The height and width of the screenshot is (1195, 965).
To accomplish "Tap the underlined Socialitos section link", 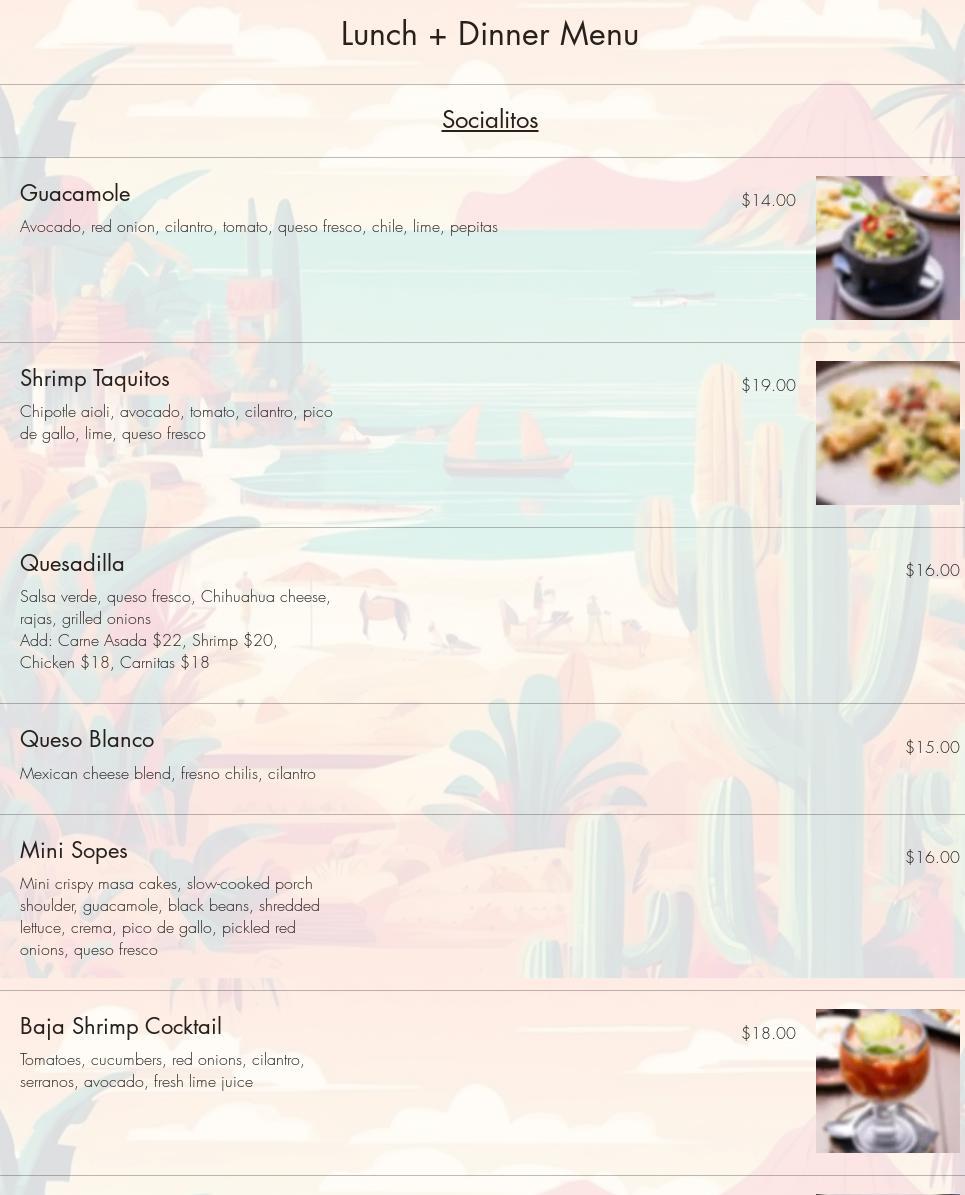I will click(x=490, y=120).
